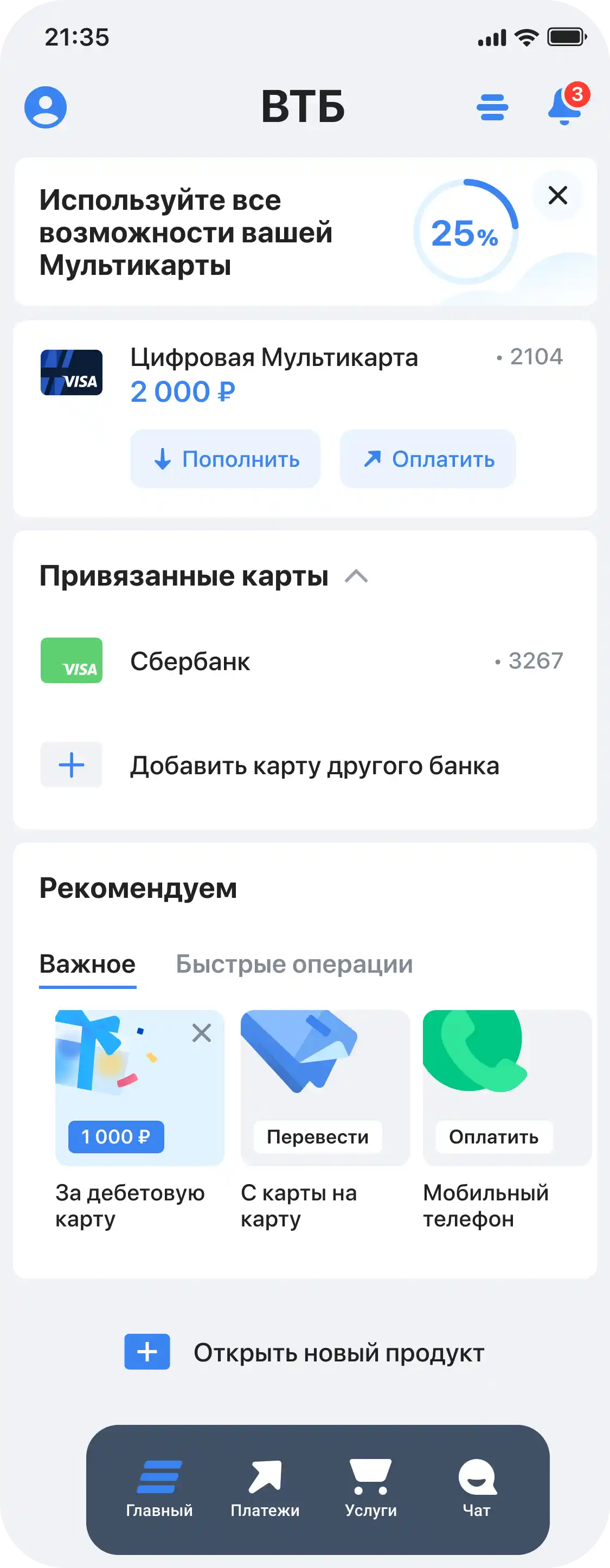Tap the plus to add another bank card
Viewport: 610px width, 1568px height.
71,765
